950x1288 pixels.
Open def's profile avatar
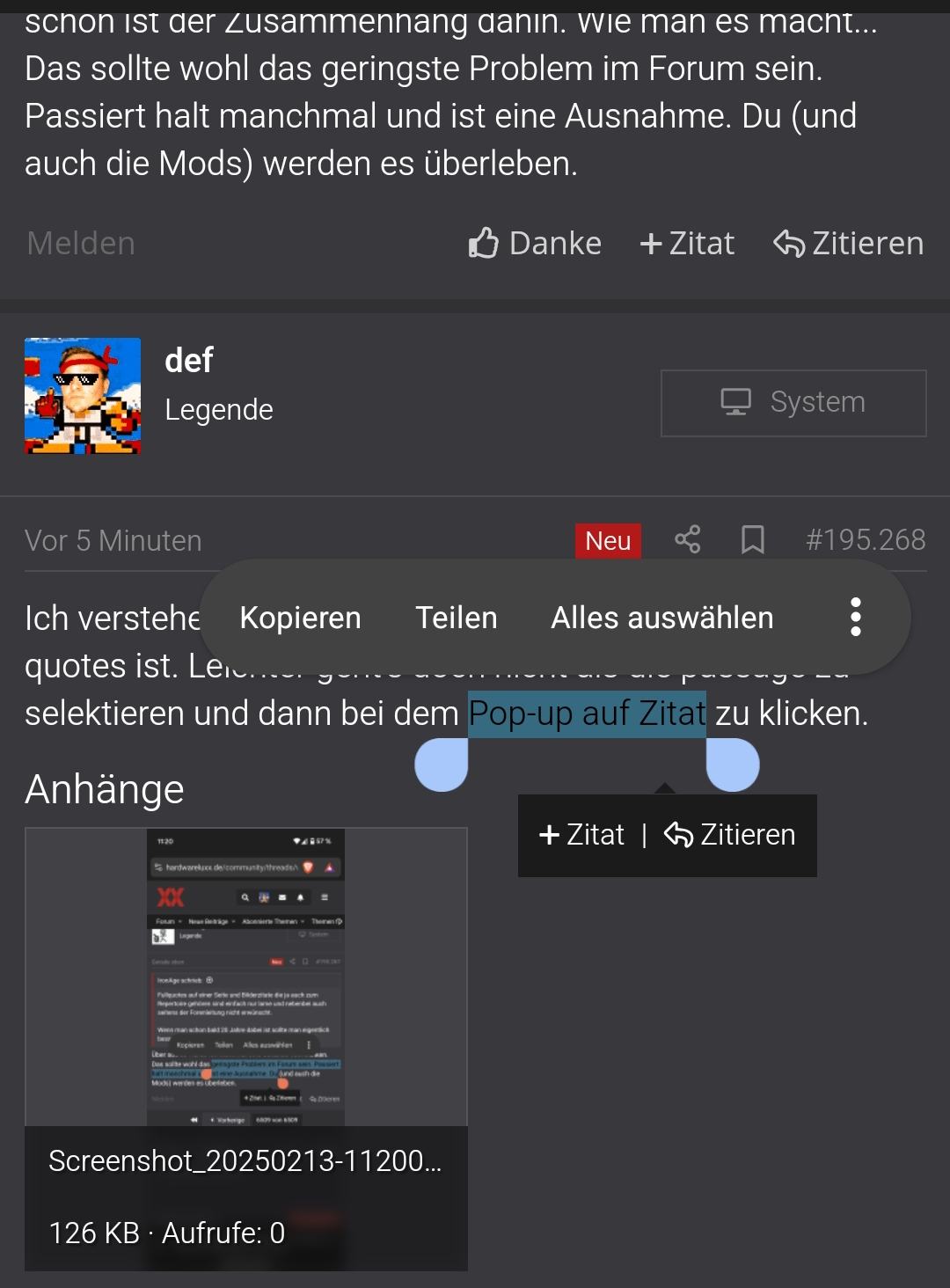pyautogui.click(x=83, y=396)
